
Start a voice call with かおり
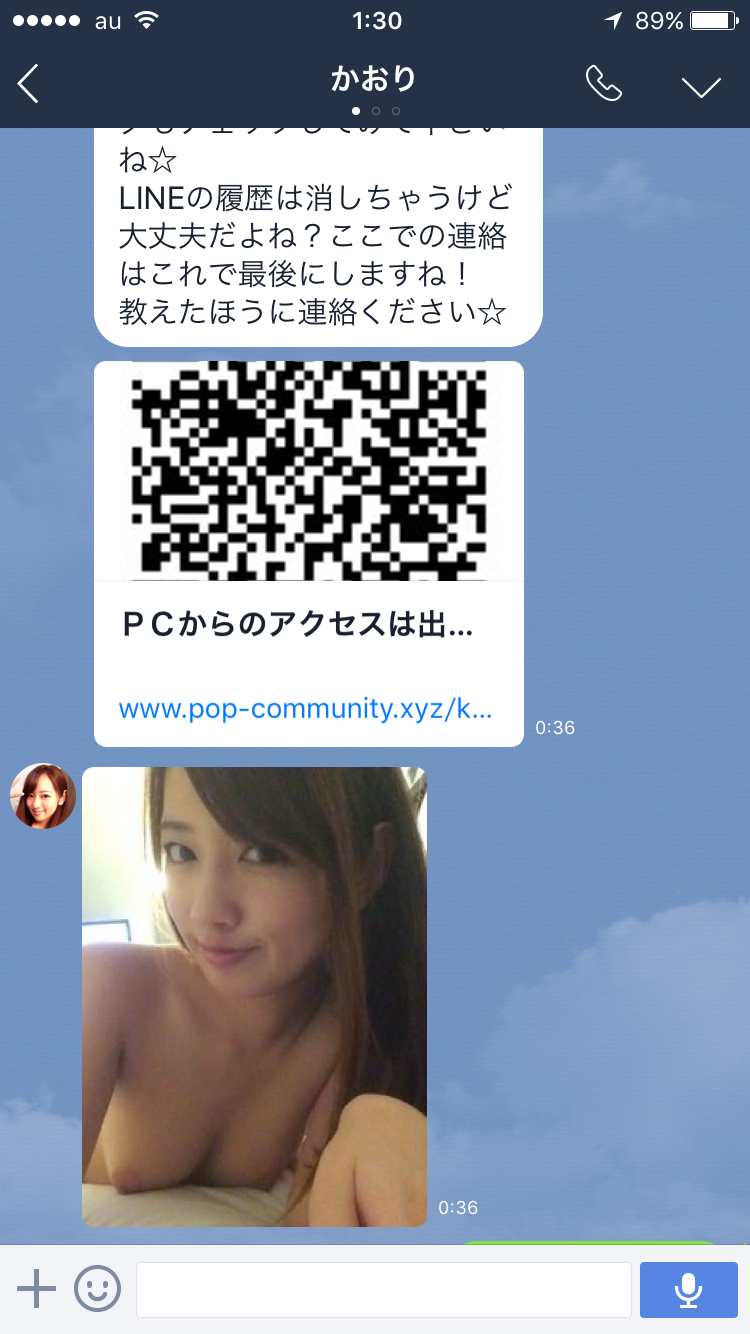click(603, 85)
